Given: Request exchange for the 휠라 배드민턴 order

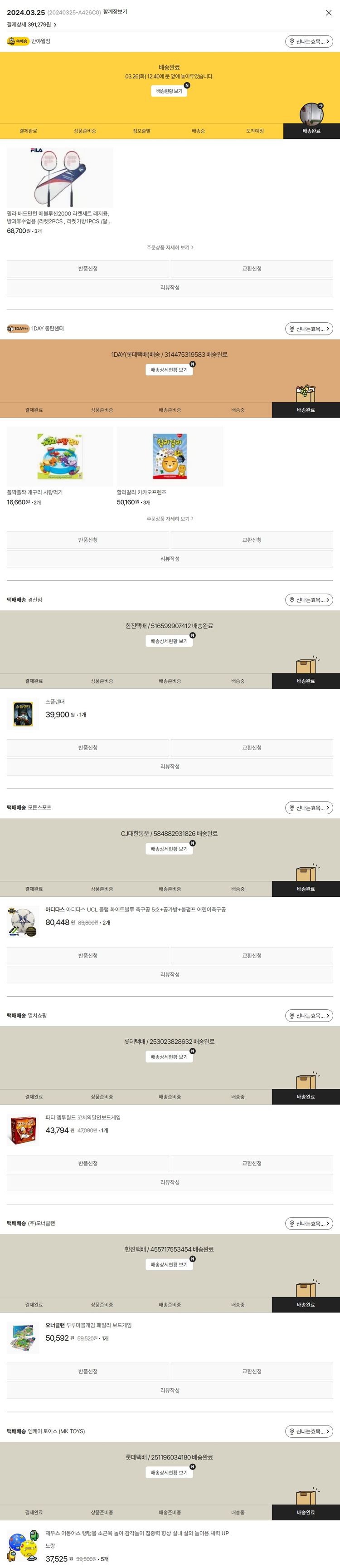Looking at the screenshot, I should [x=252, y=268].
